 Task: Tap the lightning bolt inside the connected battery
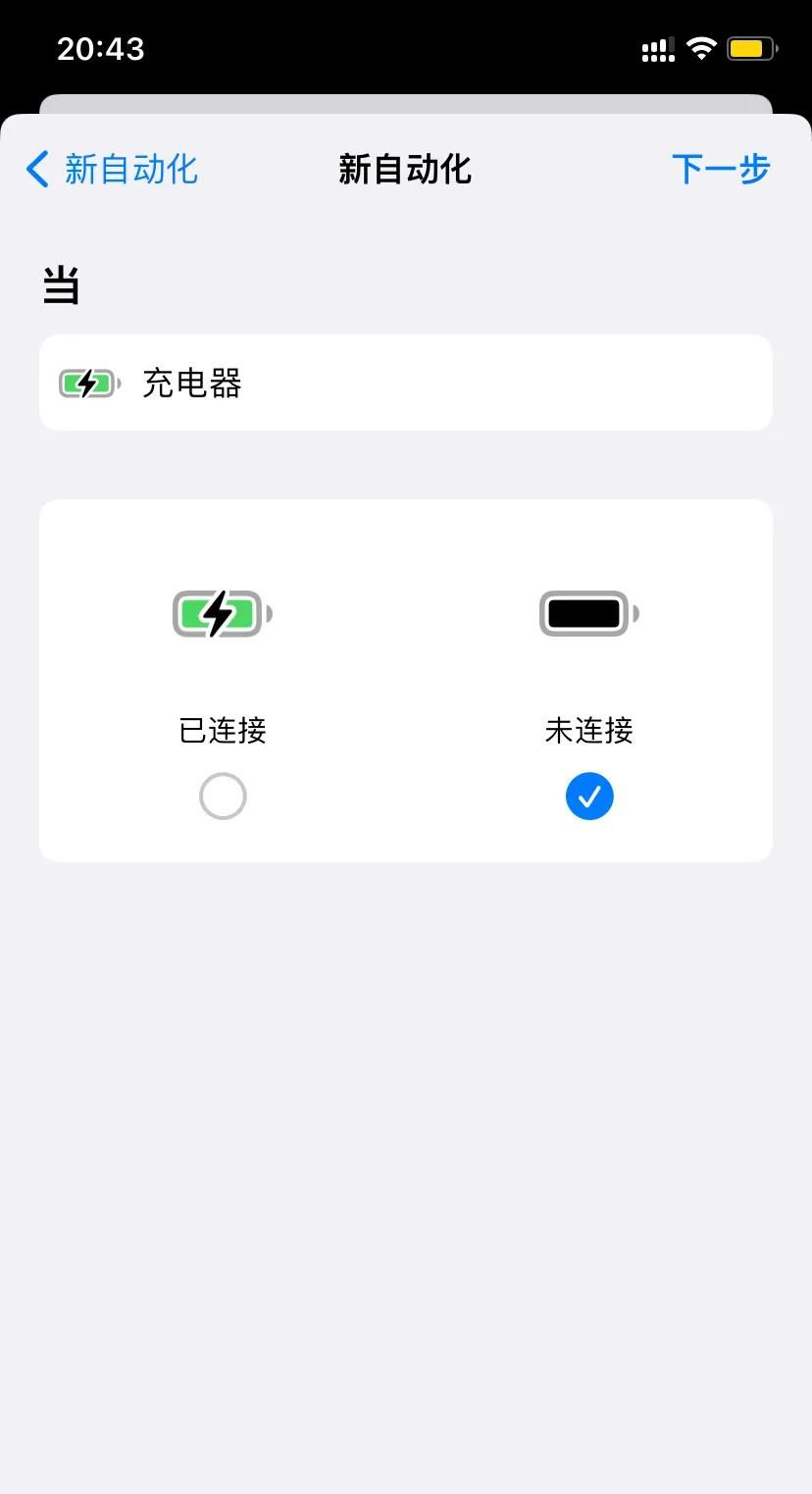point(218,613)
